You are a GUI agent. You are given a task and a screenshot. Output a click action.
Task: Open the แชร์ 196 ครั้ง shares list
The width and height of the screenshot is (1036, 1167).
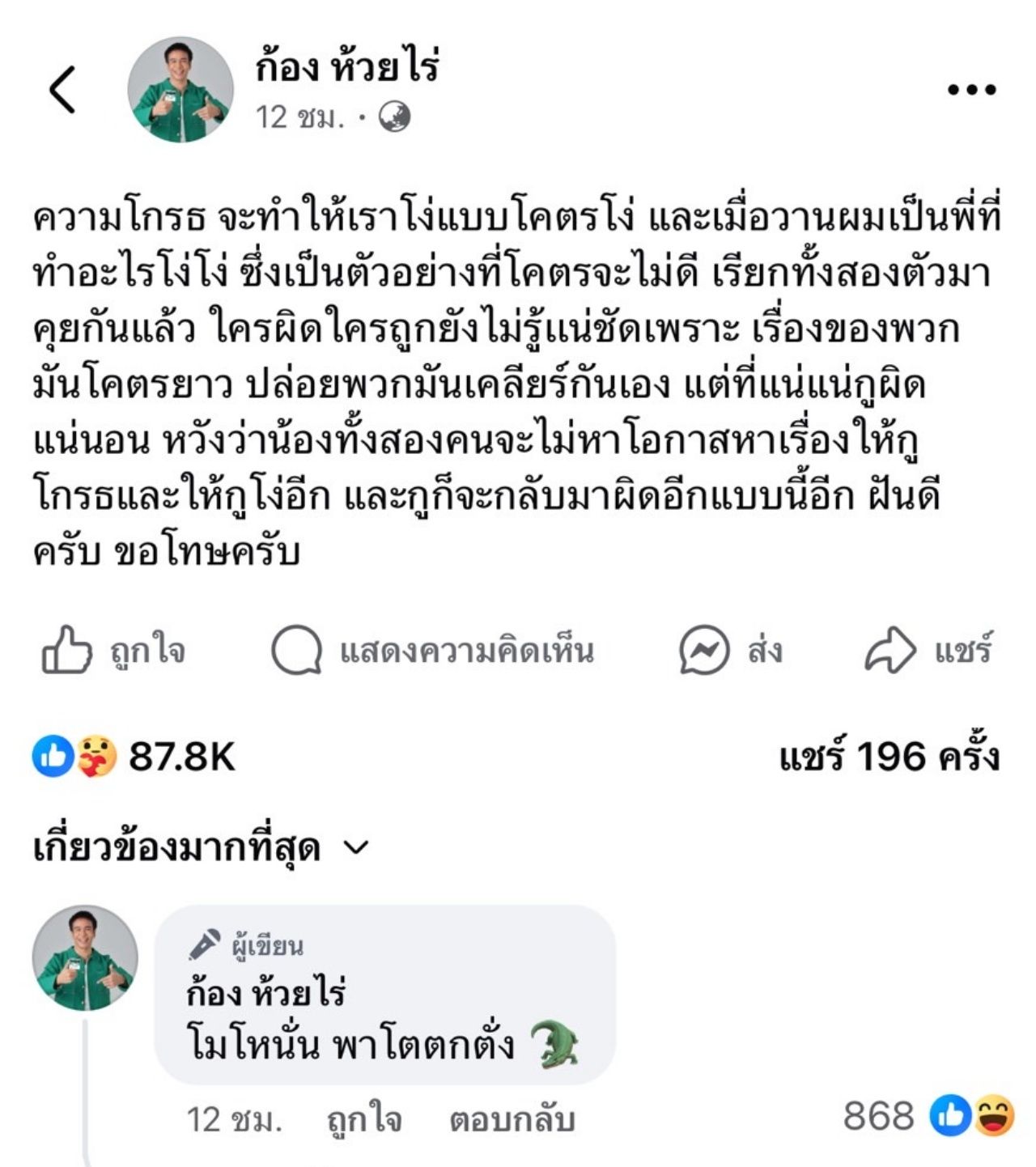889,757
